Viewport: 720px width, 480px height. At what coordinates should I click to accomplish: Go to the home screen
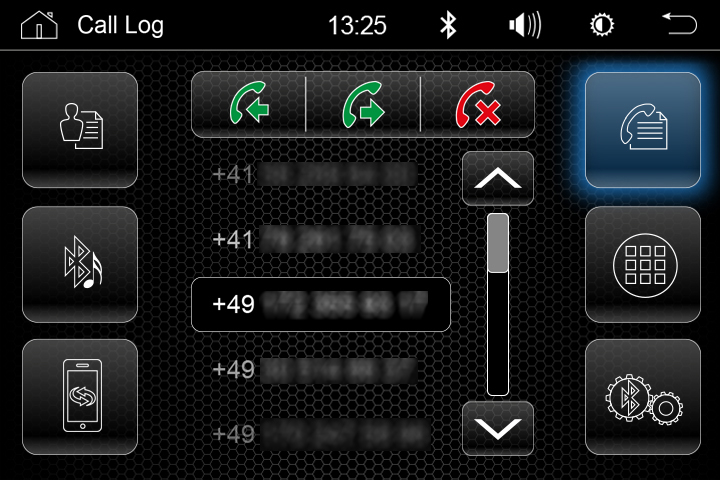pyautogui.click(x=39, y=25)
